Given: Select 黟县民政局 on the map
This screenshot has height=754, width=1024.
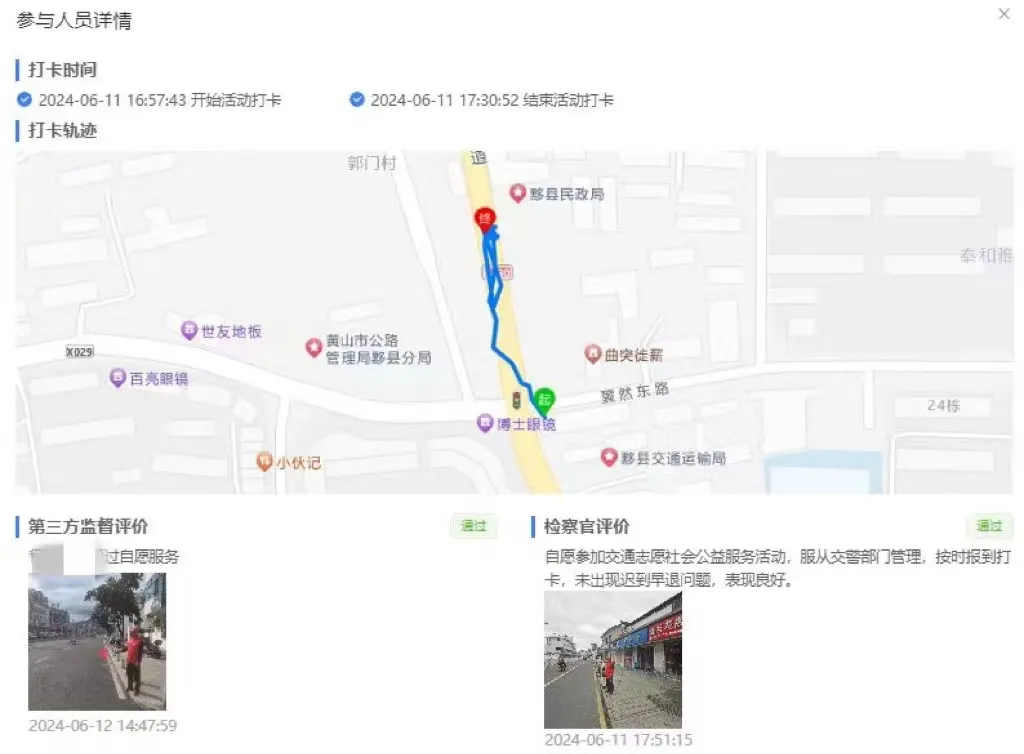Looking at the screenshot, I should [557, 194].
